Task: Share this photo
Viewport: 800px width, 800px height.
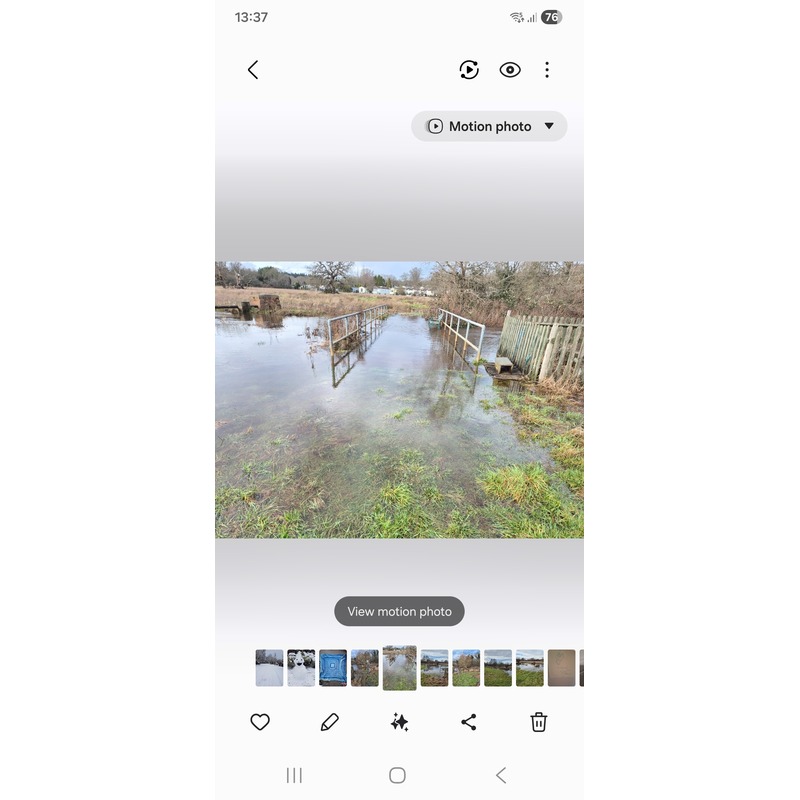Action: click(x=469, y=722)
